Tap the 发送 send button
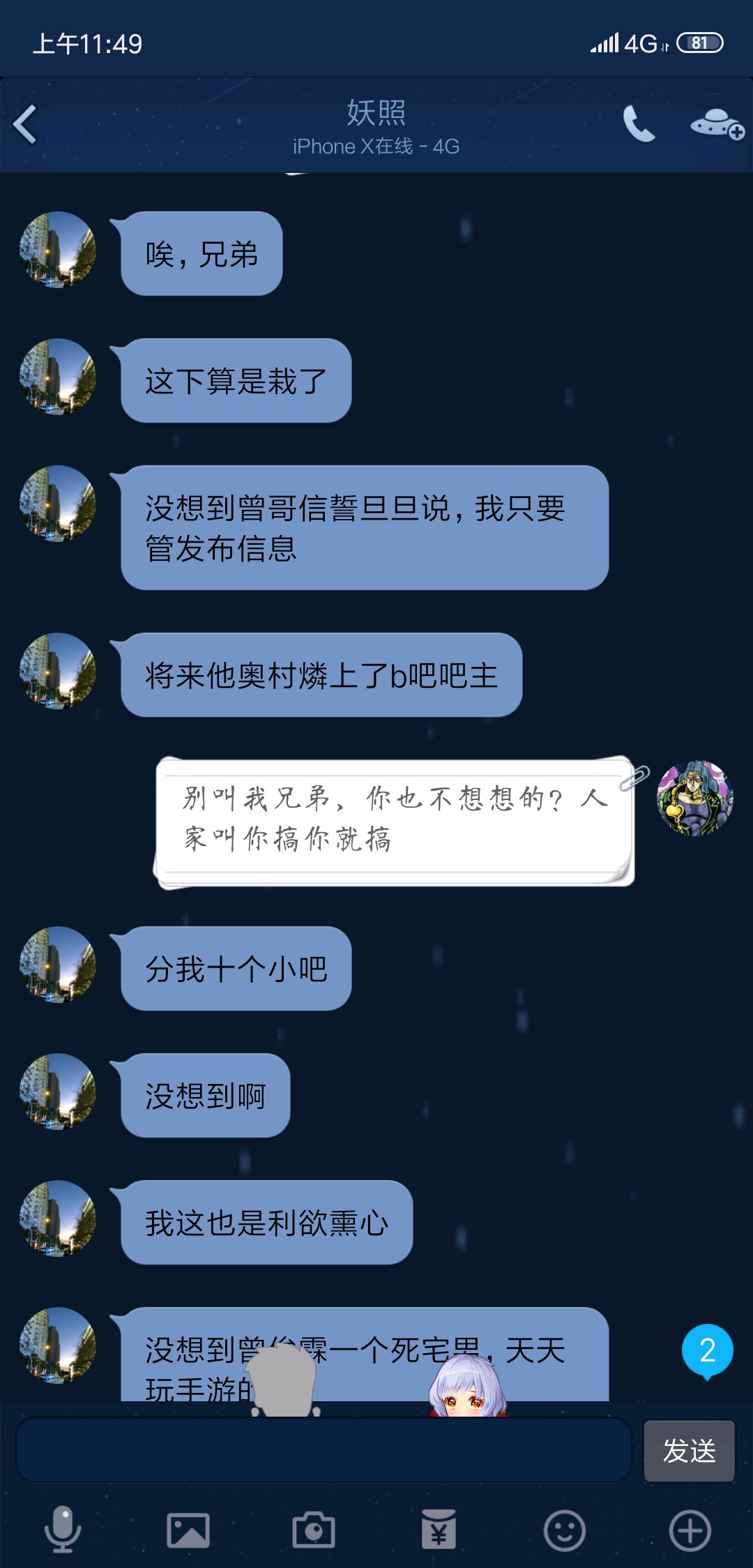This screenshot has height=1568, width=753. click(x=689, y=1451)
